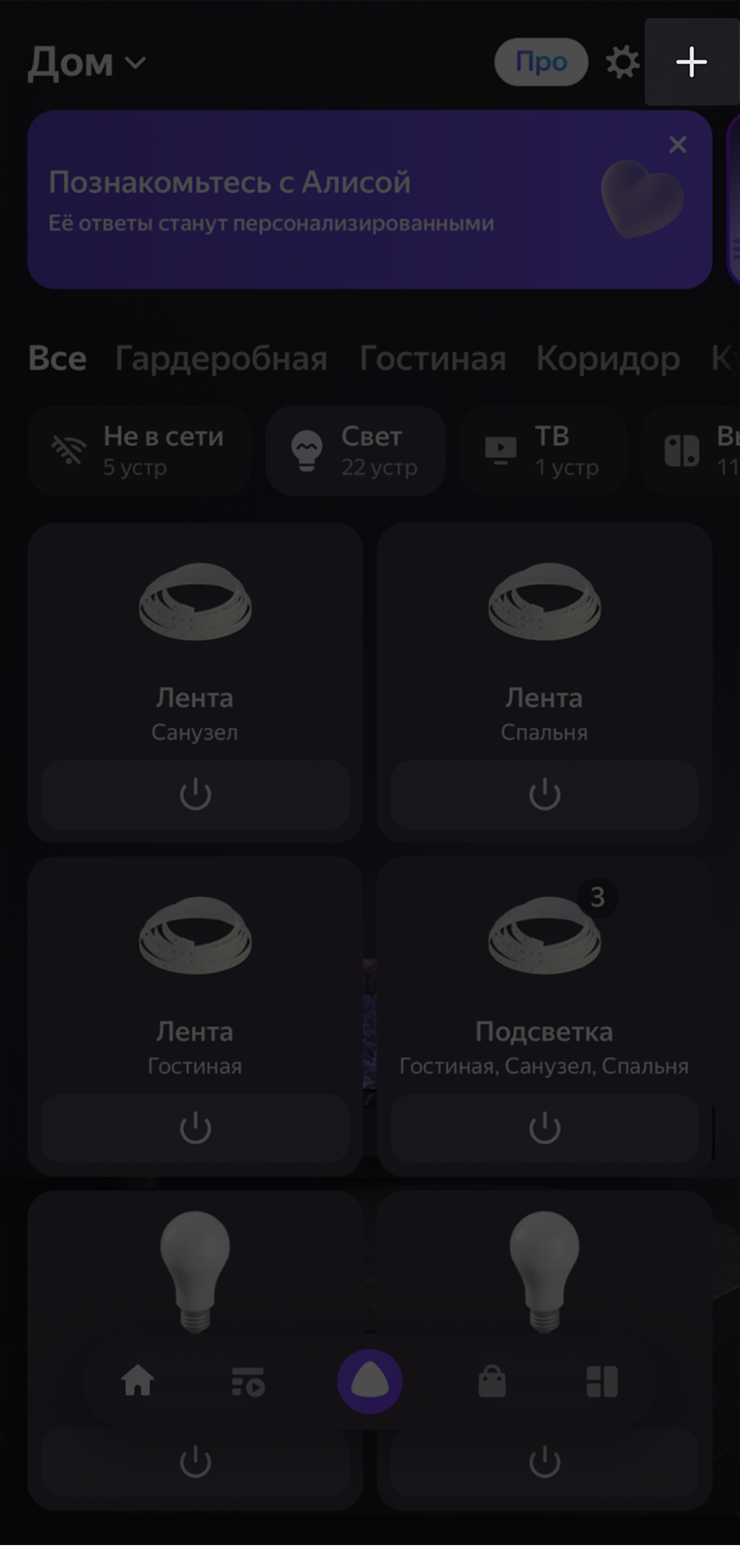Viewport: 740px width, 1546px height.
Task: Dismiss the Познакомьтесь с Алисой banner
Action: pos(678,145)
